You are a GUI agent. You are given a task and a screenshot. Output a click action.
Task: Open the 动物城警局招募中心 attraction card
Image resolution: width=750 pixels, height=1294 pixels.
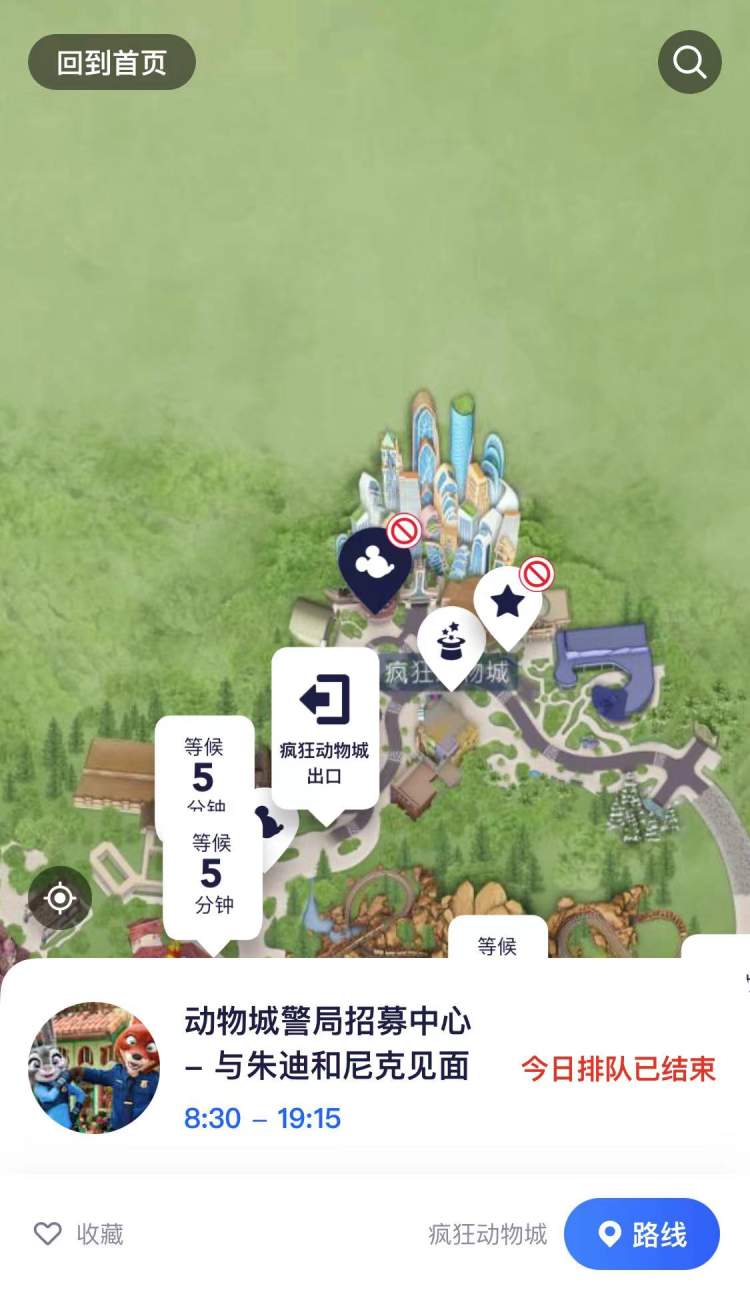[327, 1067]
